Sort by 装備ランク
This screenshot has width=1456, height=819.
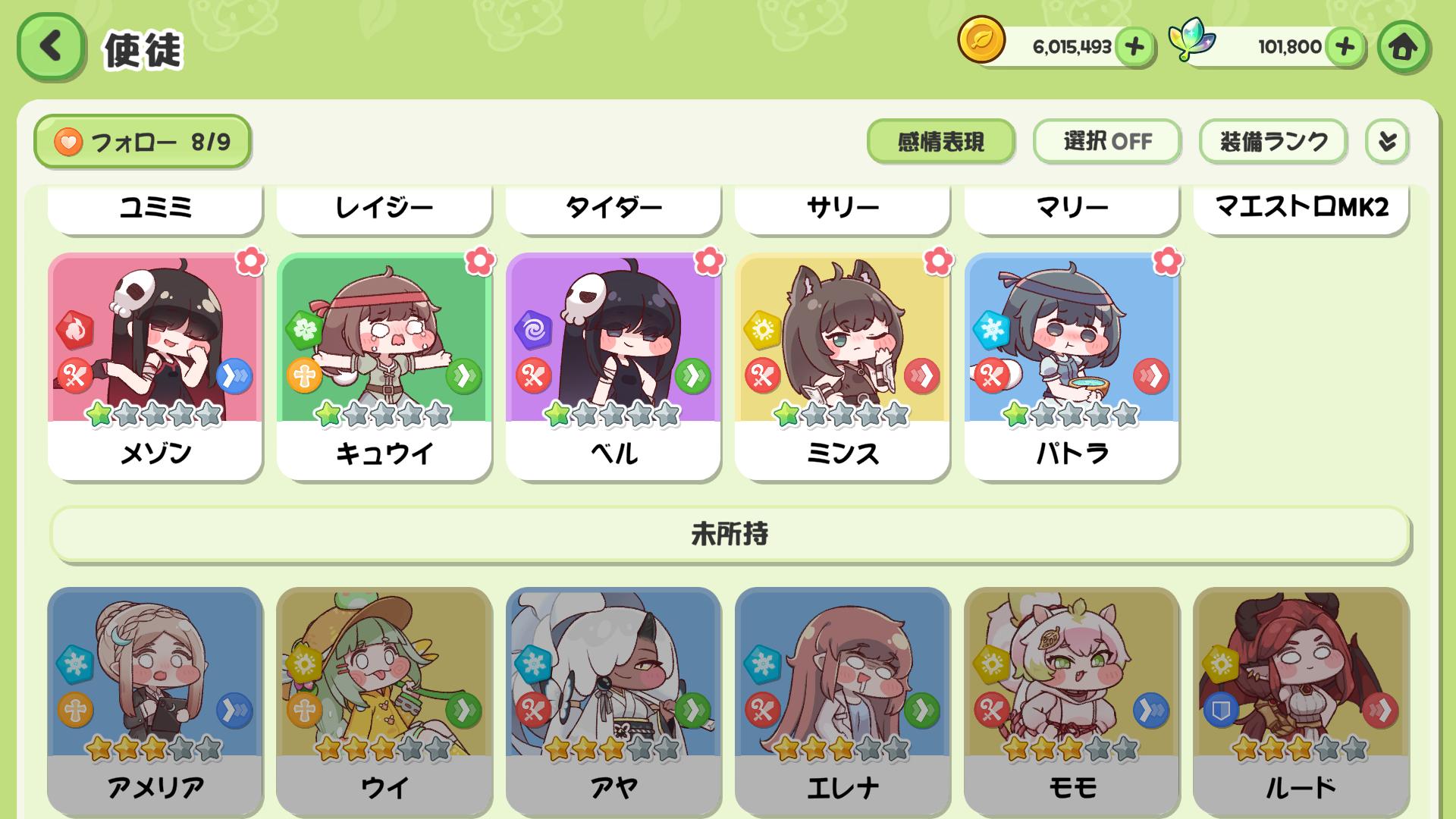pos(1273,141)
